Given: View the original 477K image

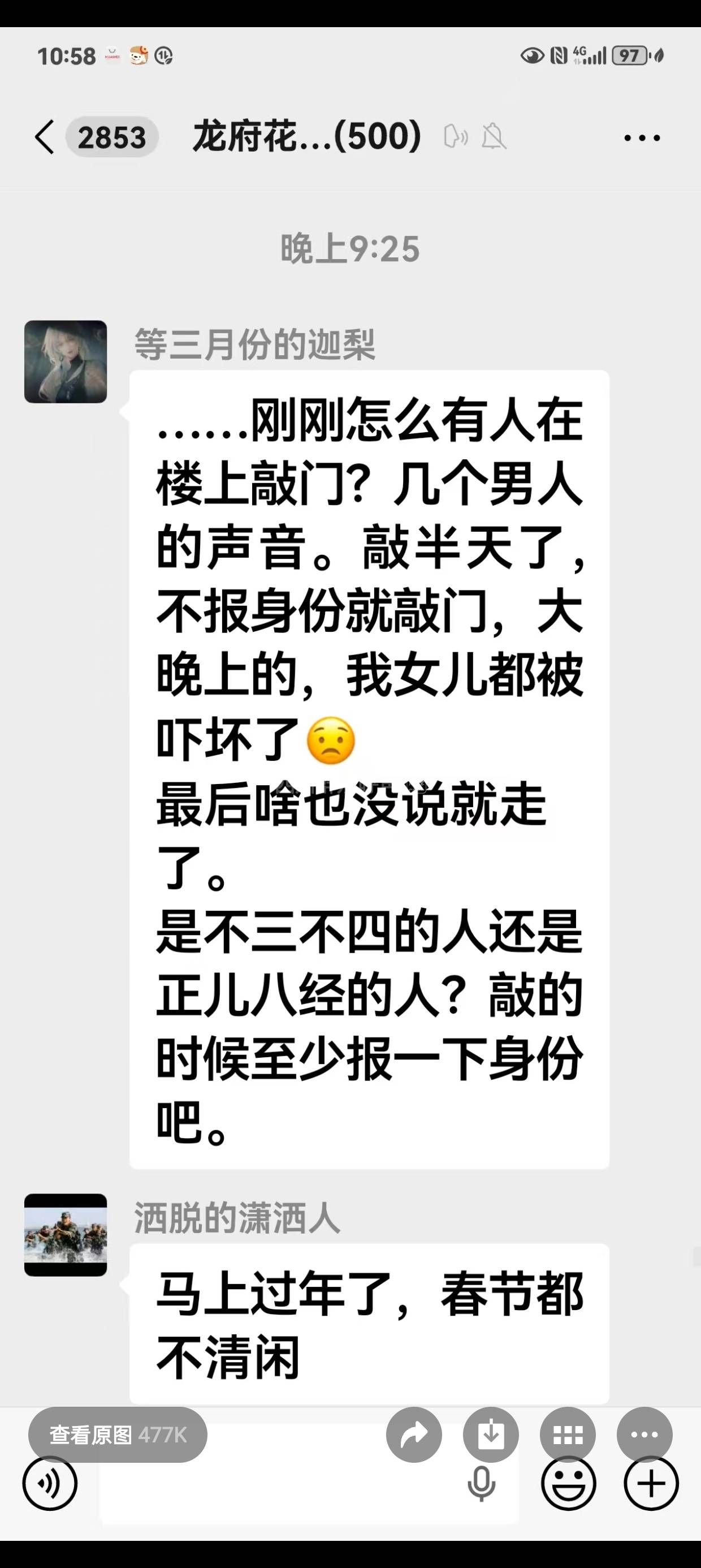Looking at the screenshot, I should coord(118,1435).
